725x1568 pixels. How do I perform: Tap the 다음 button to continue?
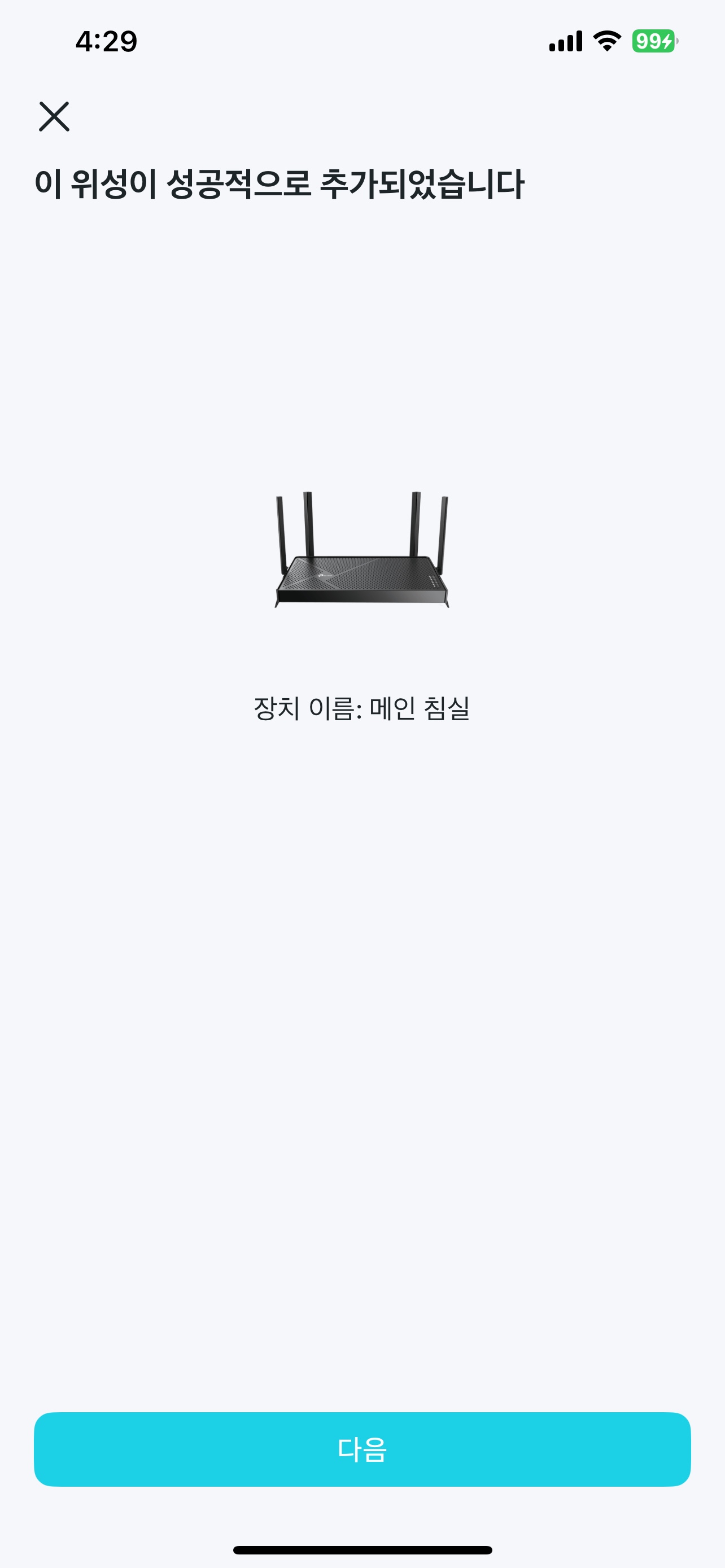(x=362, y=1449)
